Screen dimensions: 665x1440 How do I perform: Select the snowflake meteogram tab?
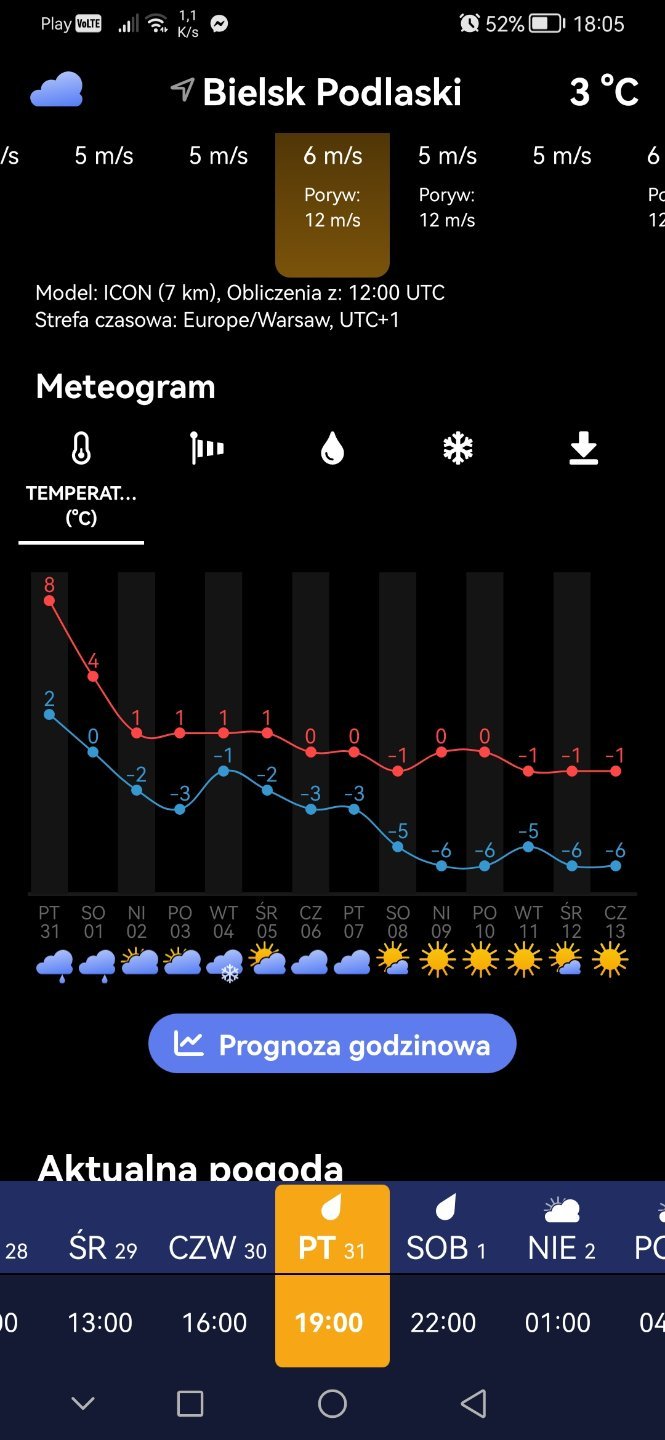coord(457,449)
